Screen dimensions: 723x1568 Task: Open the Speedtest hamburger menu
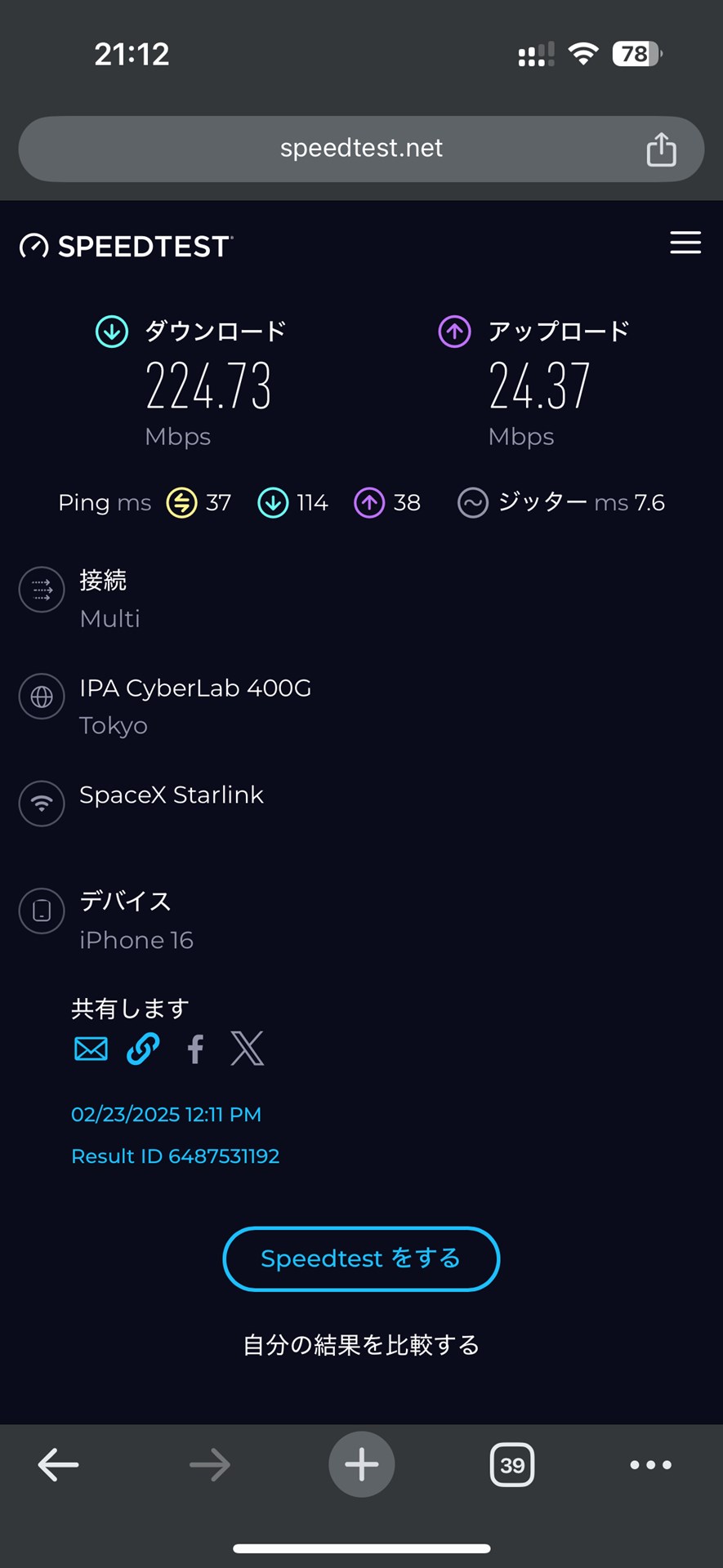(x=685, y=243)
